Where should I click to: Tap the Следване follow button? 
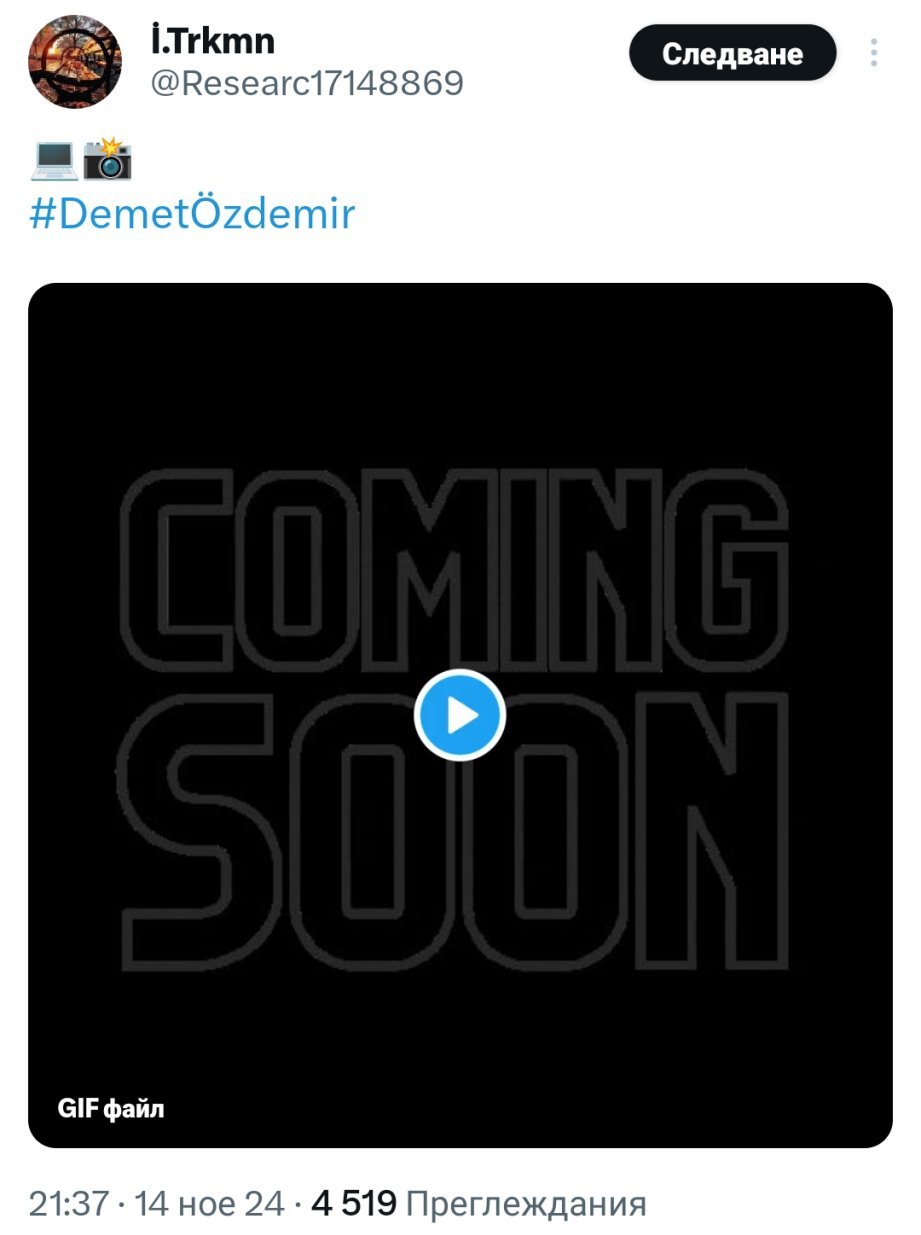pyautogui.click(x=732, y=53)
